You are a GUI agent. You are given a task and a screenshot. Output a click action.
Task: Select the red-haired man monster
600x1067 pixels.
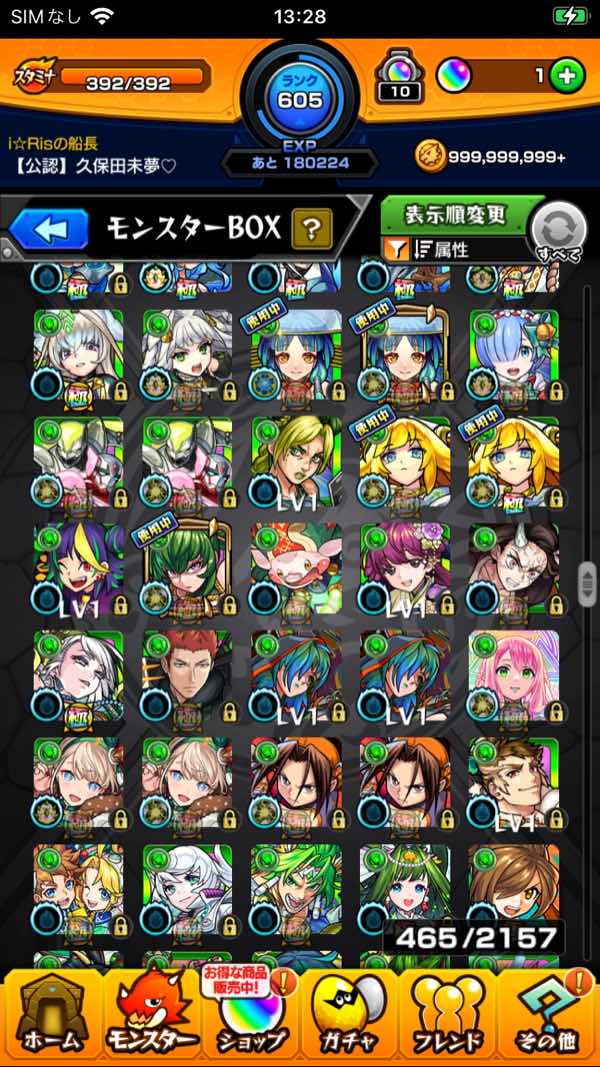pos(187,675)
